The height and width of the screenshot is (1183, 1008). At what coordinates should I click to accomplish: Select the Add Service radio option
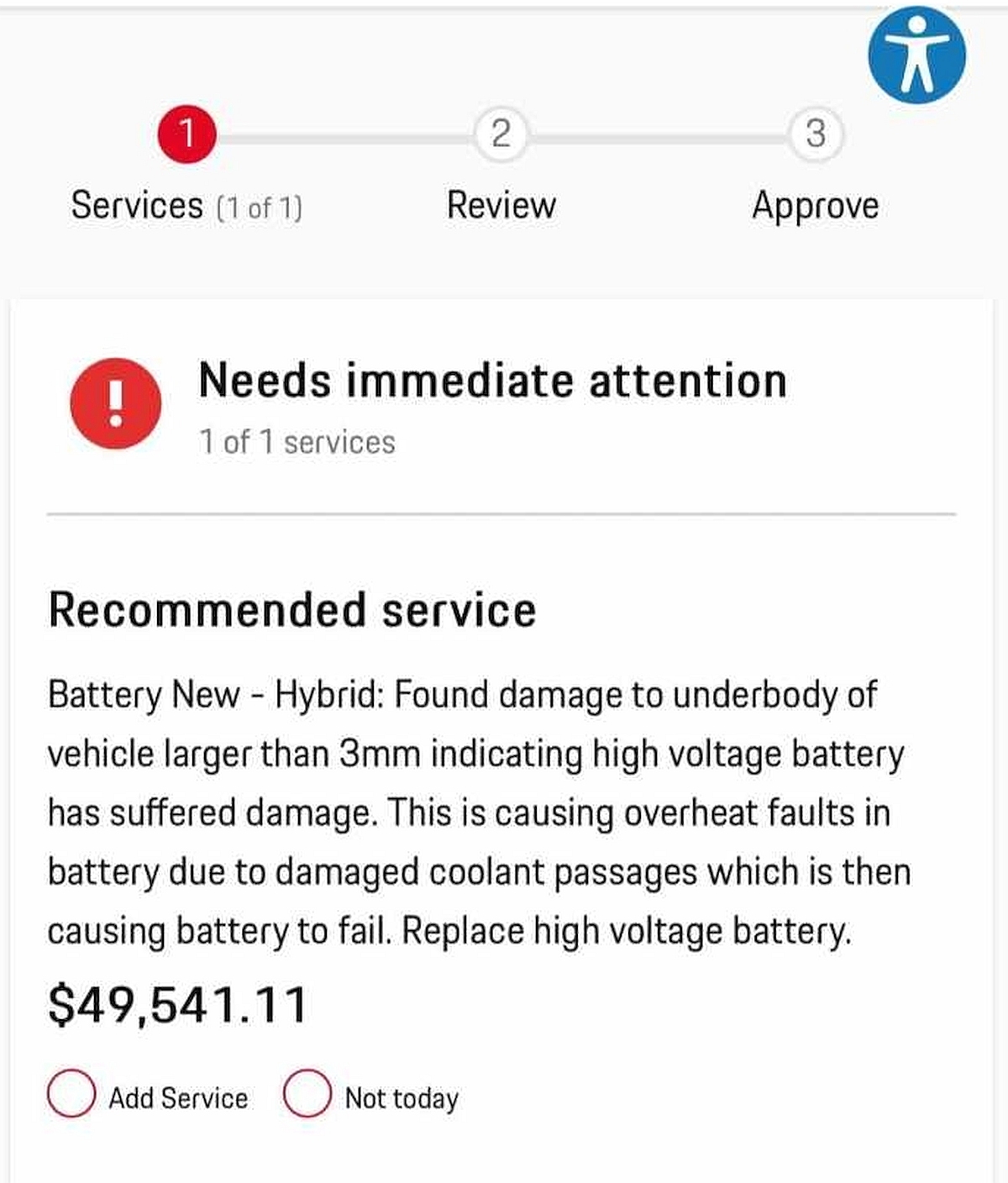pyautogui.click(x=71, y=1093)
